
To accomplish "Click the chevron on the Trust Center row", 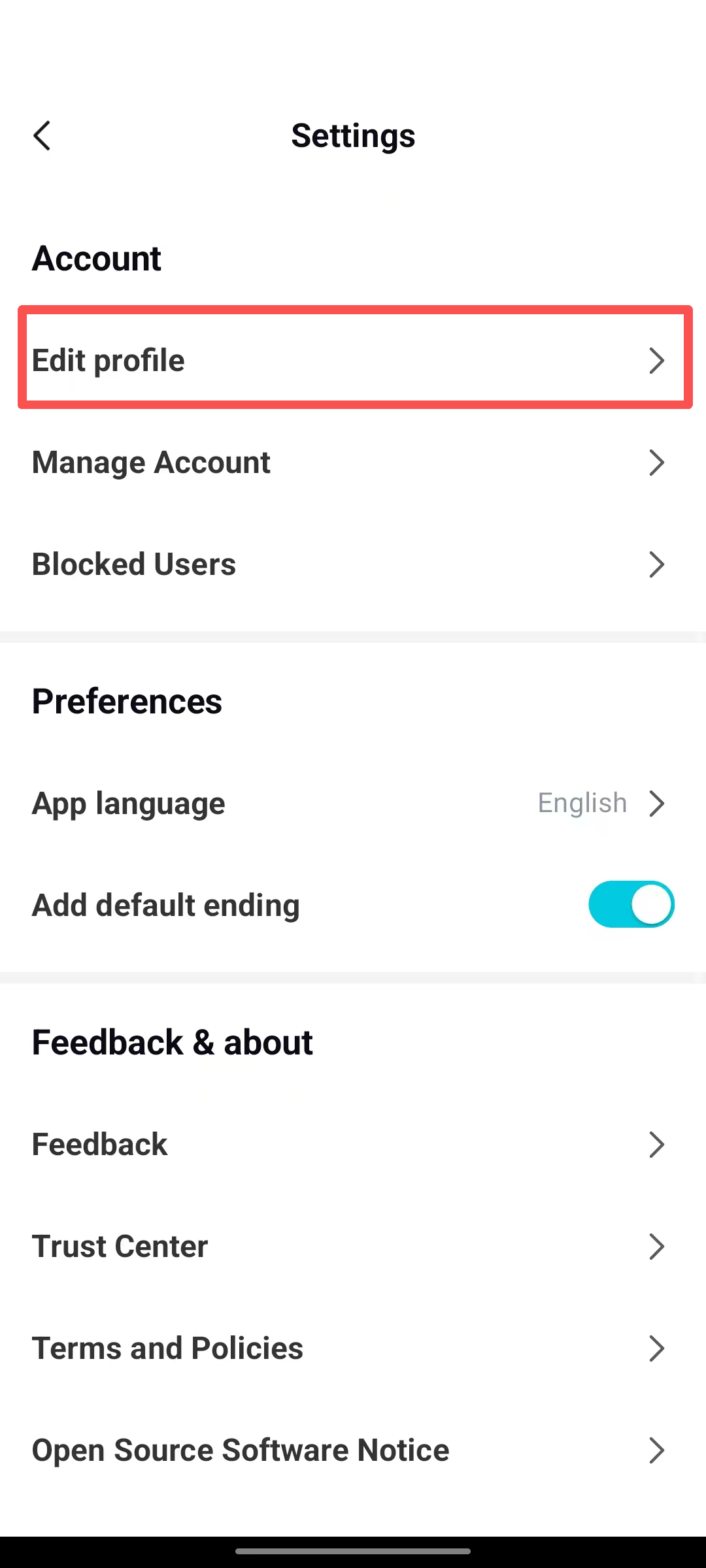I will point(658,1246).
